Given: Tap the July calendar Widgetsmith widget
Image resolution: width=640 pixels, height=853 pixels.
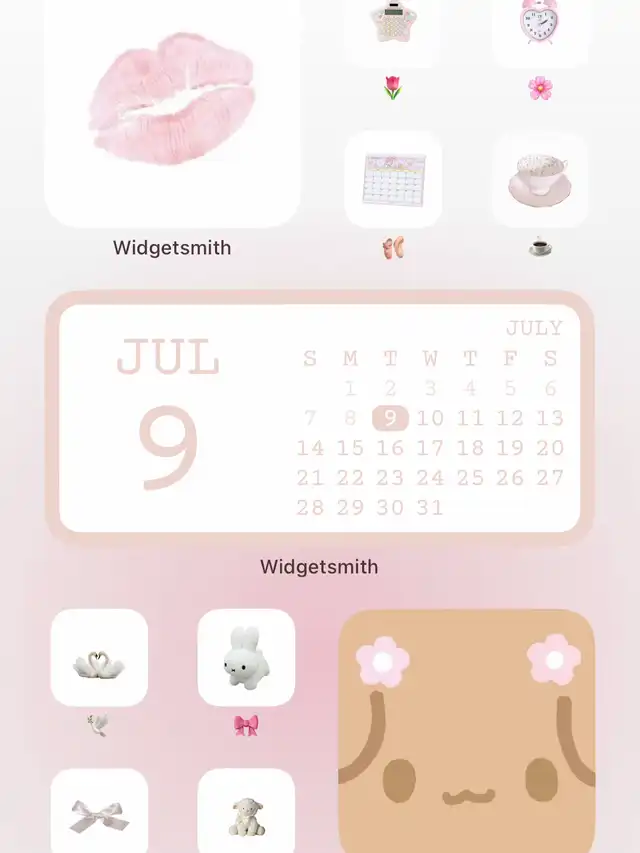Looking at the screenshot, I should pos(320,418).
